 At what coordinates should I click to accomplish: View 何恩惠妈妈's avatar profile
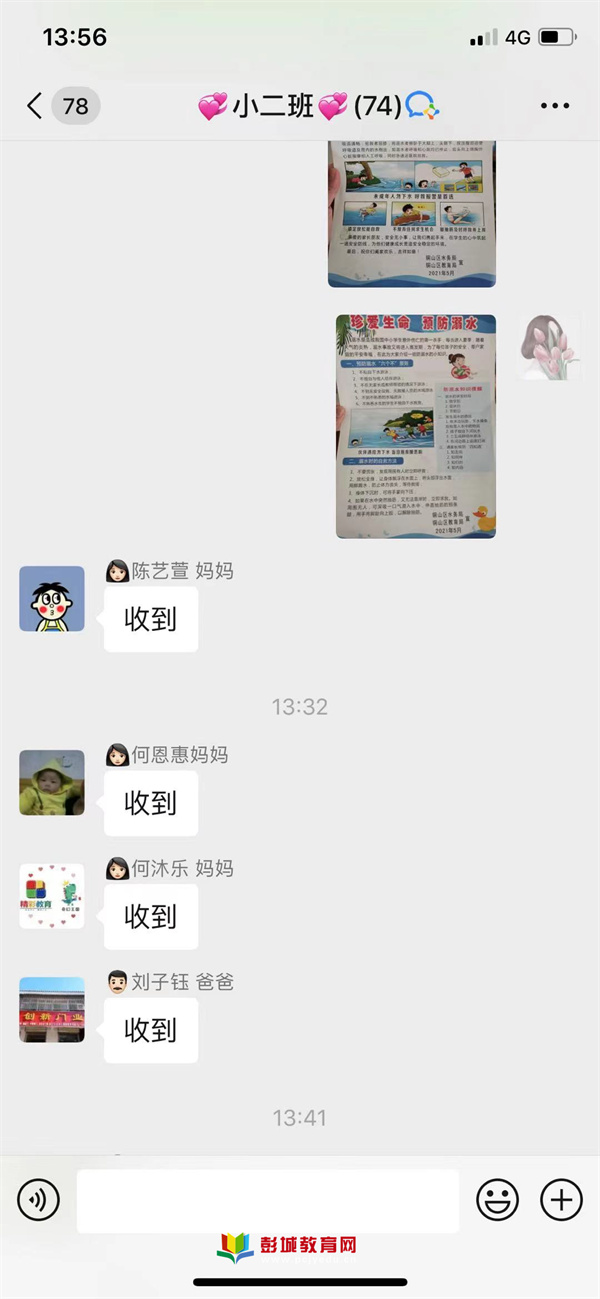[x=52, y=783]
